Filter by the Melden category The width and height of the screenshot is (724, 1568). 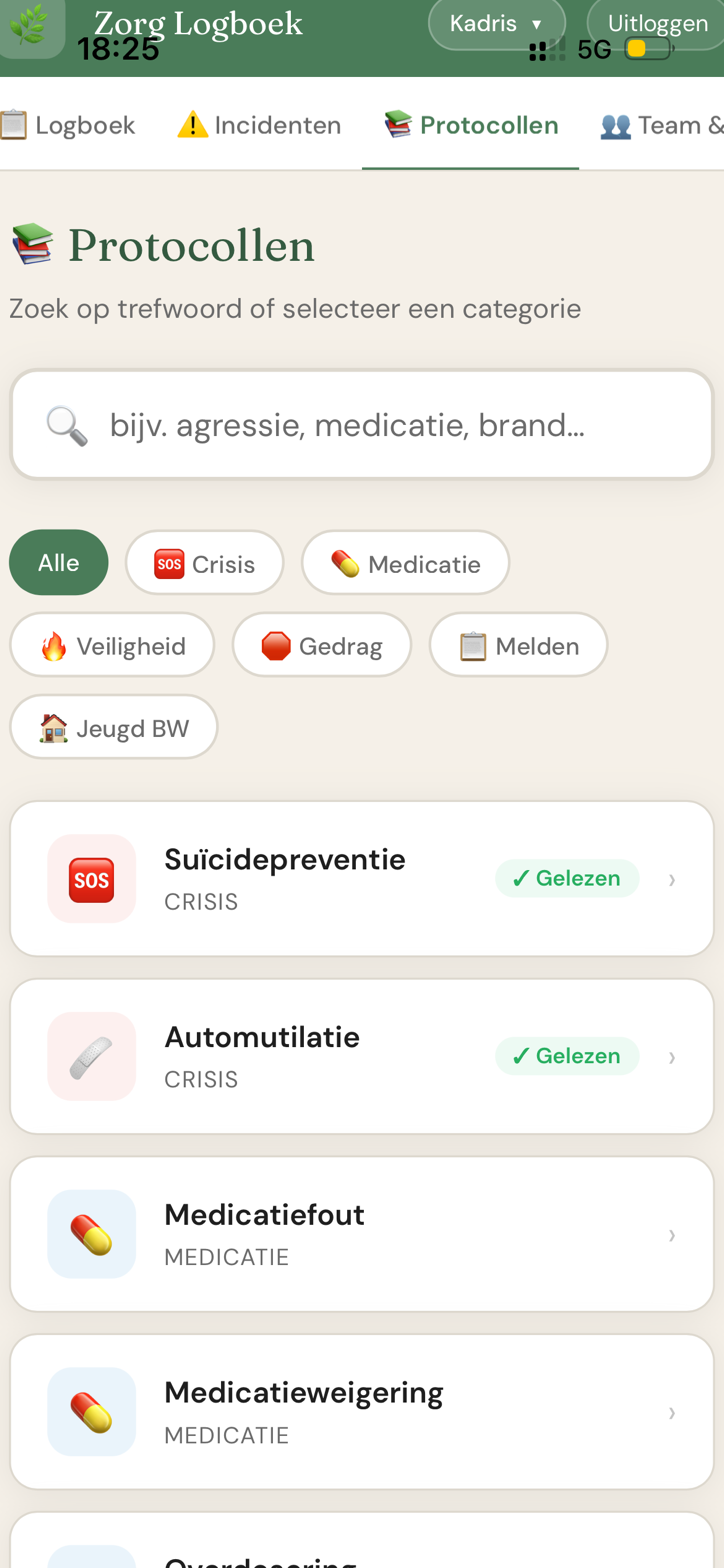coord(518,645)
